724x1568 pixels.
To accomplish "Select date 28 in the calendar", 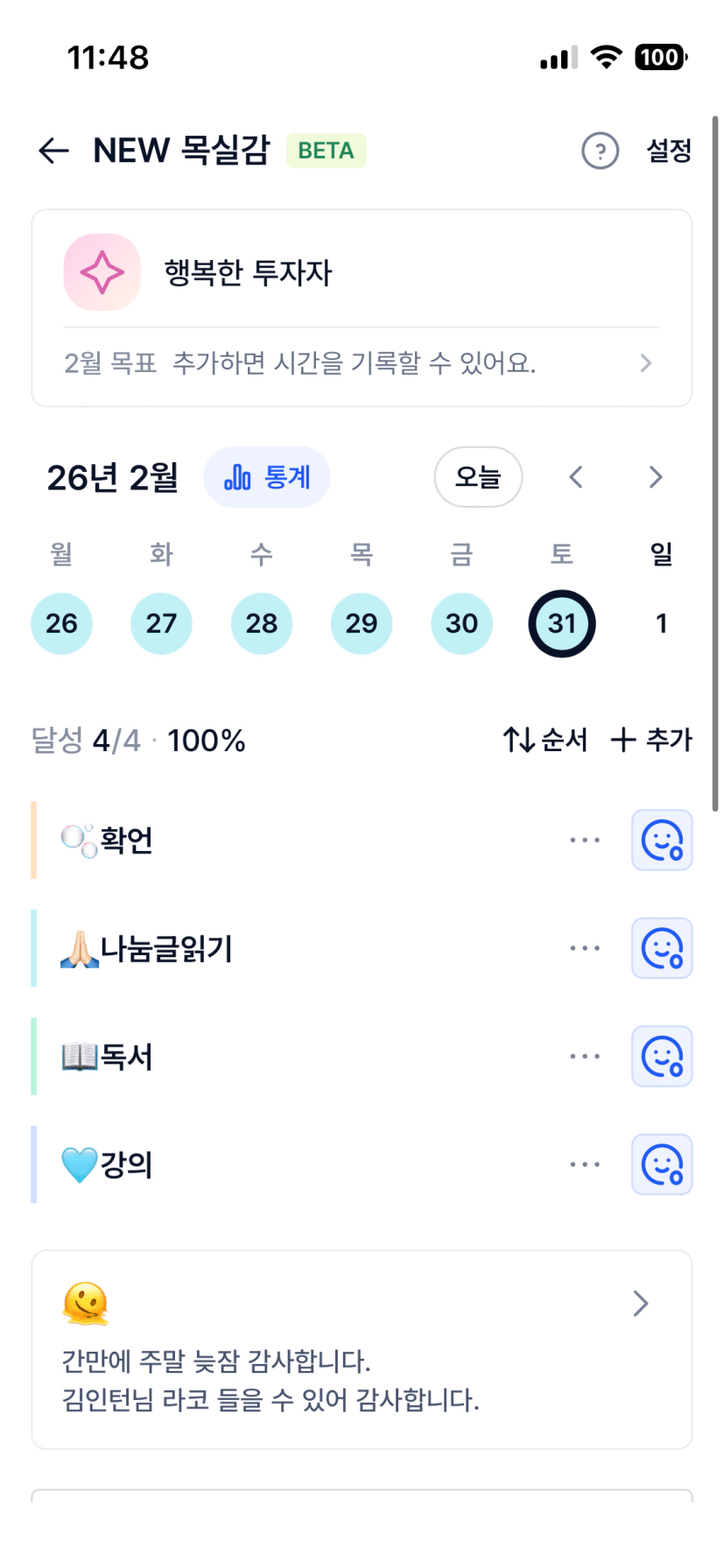I will coord(262,623).
